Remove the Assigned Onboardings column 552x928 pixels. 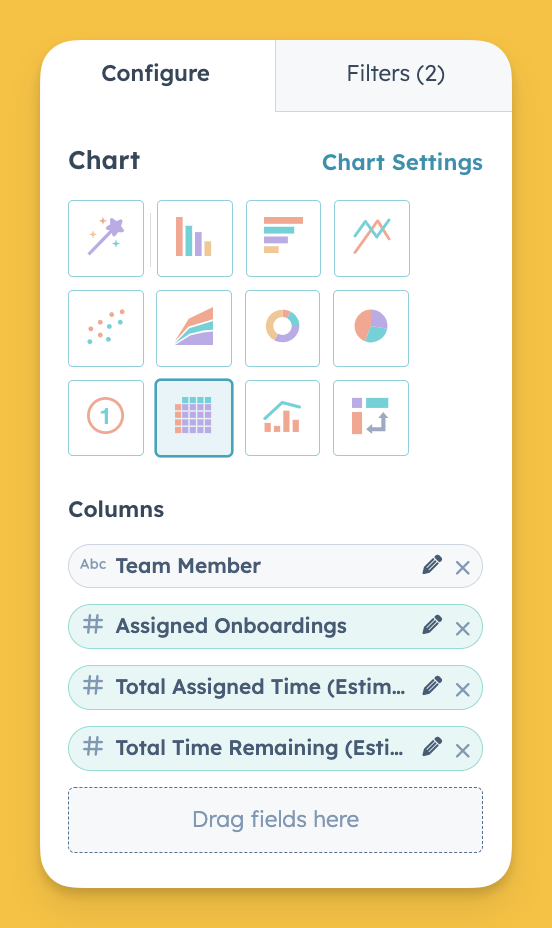tap(463, 629)
